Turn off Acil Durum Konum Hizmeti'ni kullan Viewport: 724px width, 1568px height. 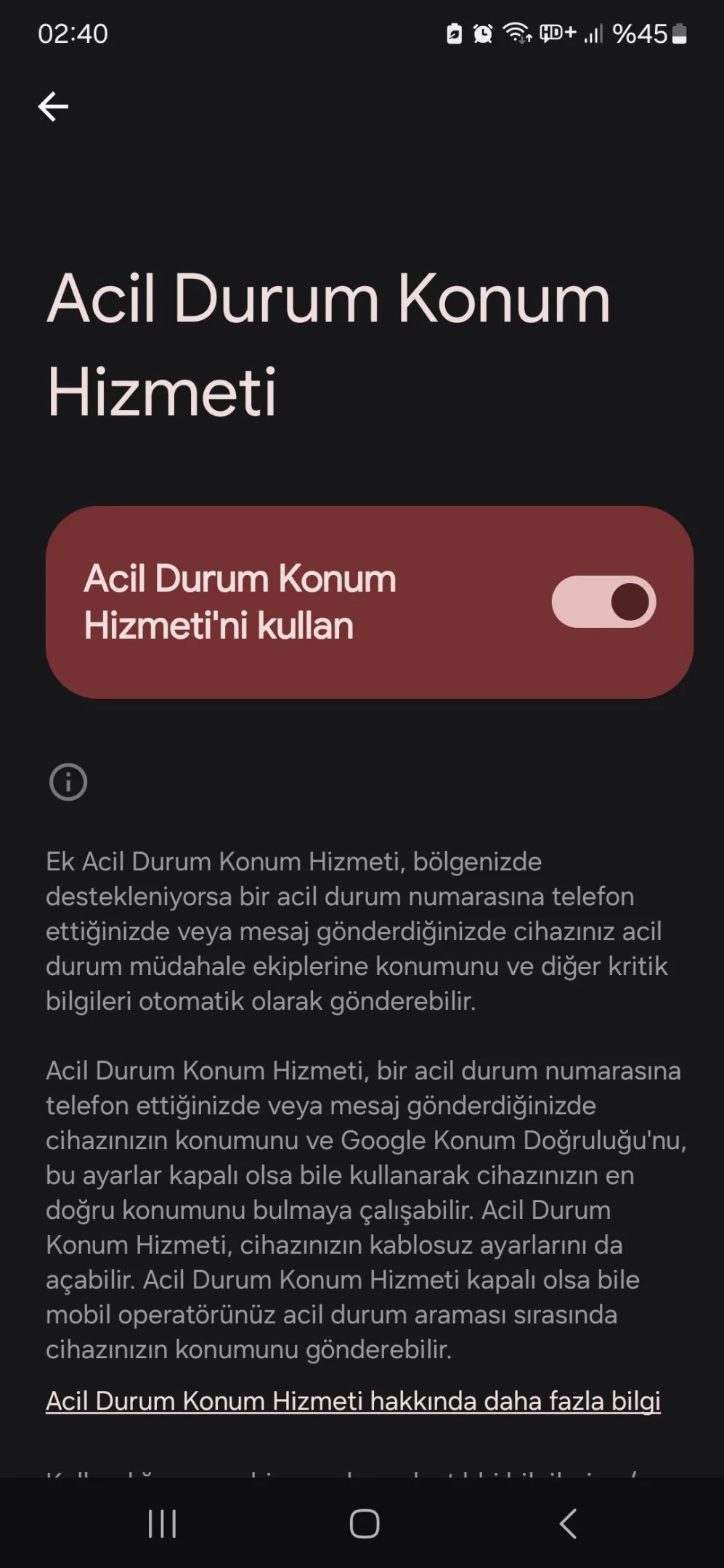pyautogui.click(x=603, y=602)
